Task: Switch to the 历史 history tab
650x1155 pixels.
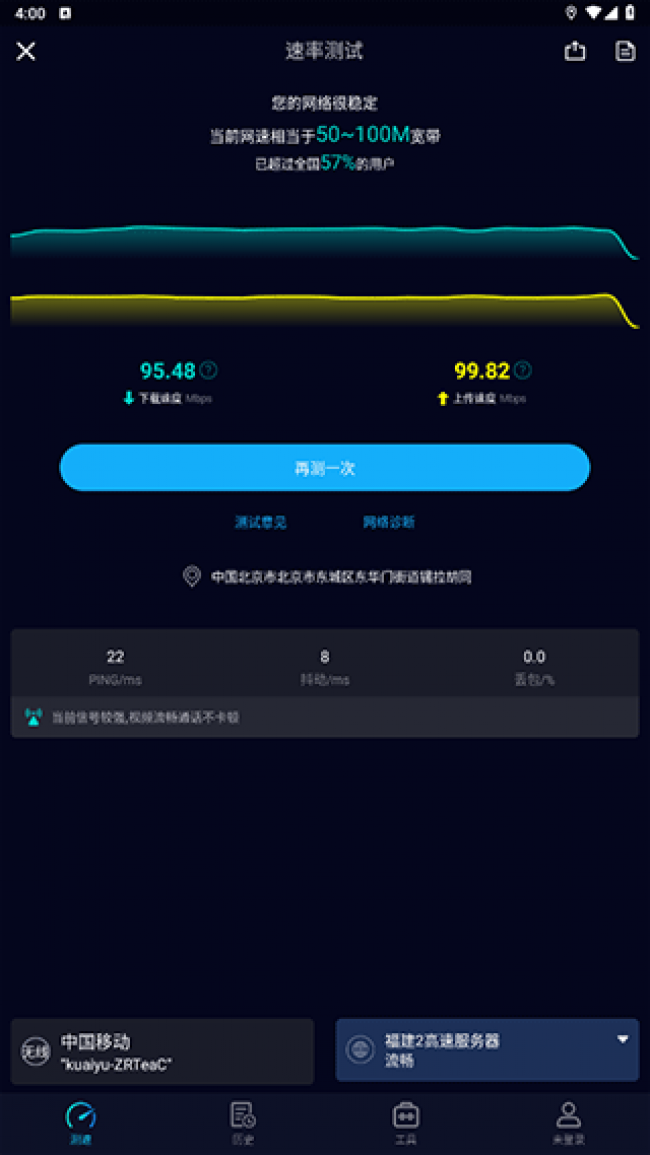Action: point(243,1121)
